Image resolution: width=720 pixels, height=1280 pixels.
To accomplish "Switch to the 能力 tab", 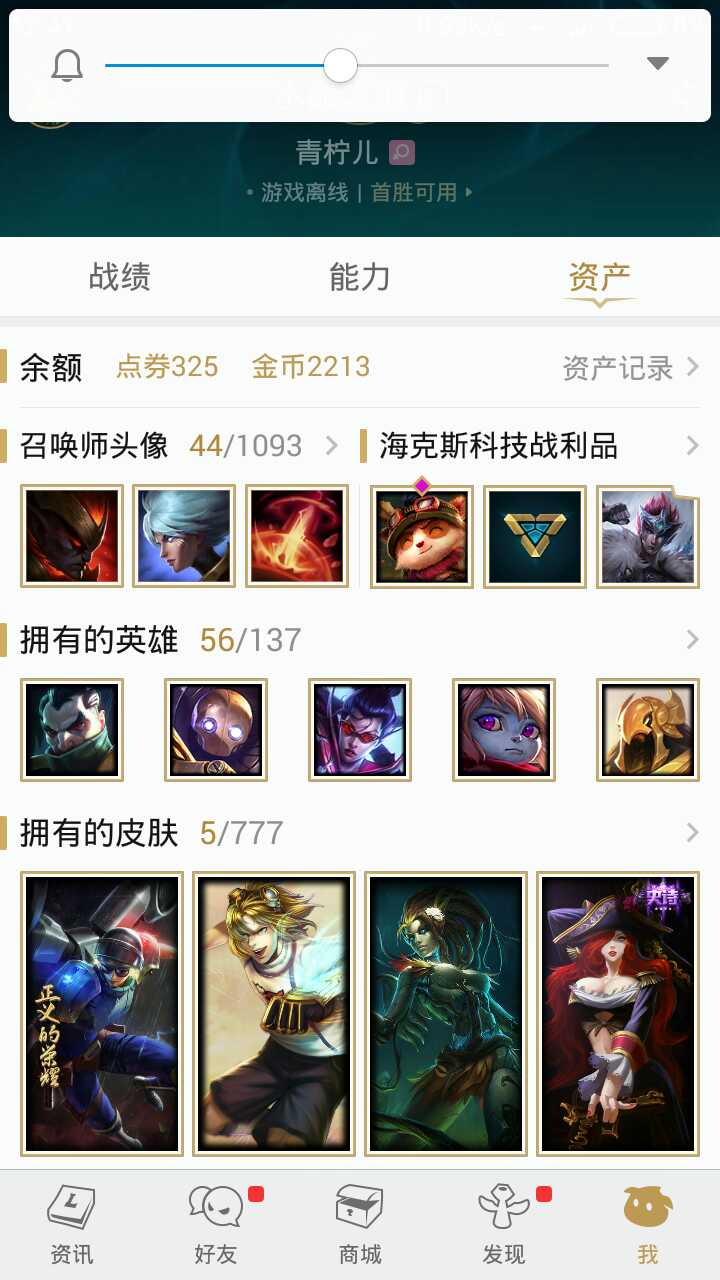I will pyautogui.click(x=359, y=277).
